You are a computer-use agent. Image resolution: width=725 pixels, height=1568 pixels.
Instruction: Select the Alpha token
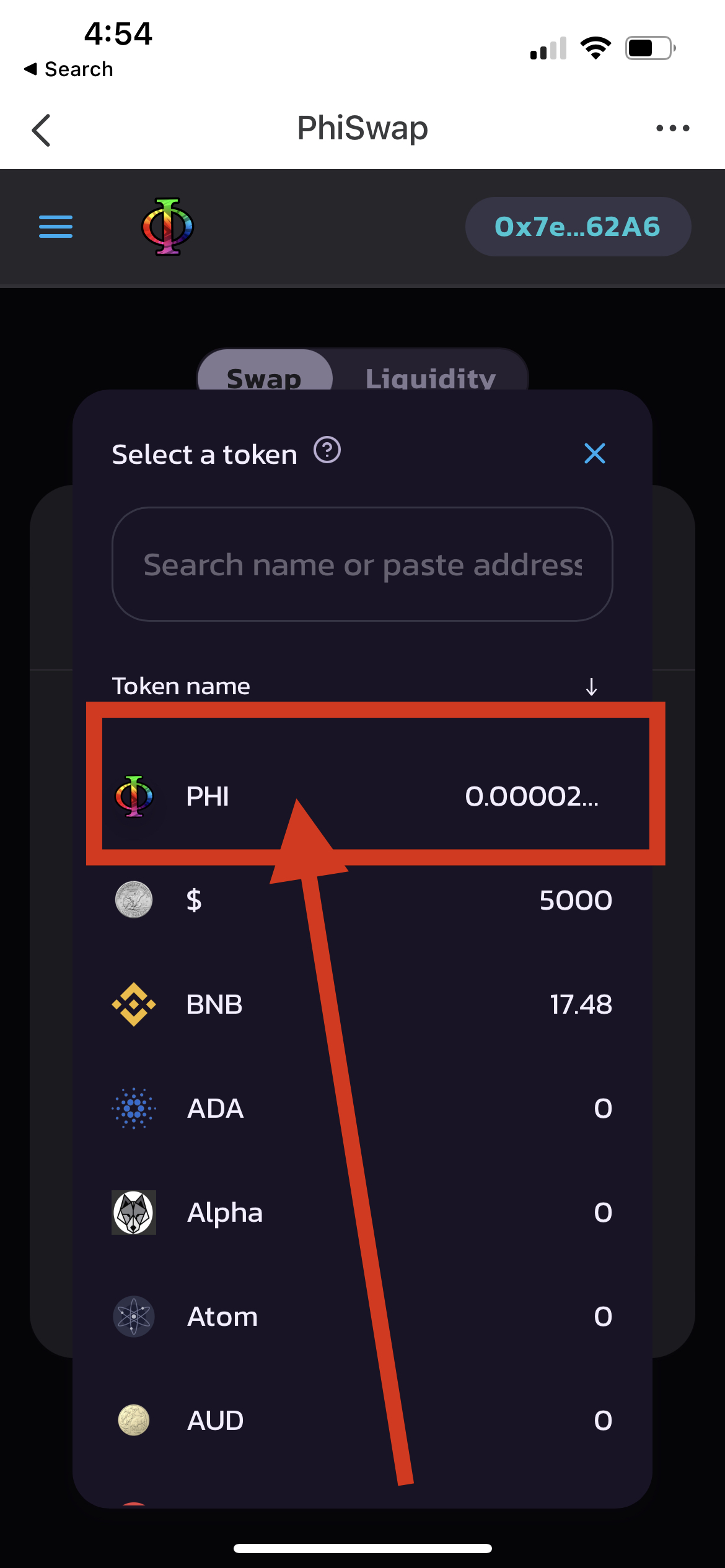362,1212
